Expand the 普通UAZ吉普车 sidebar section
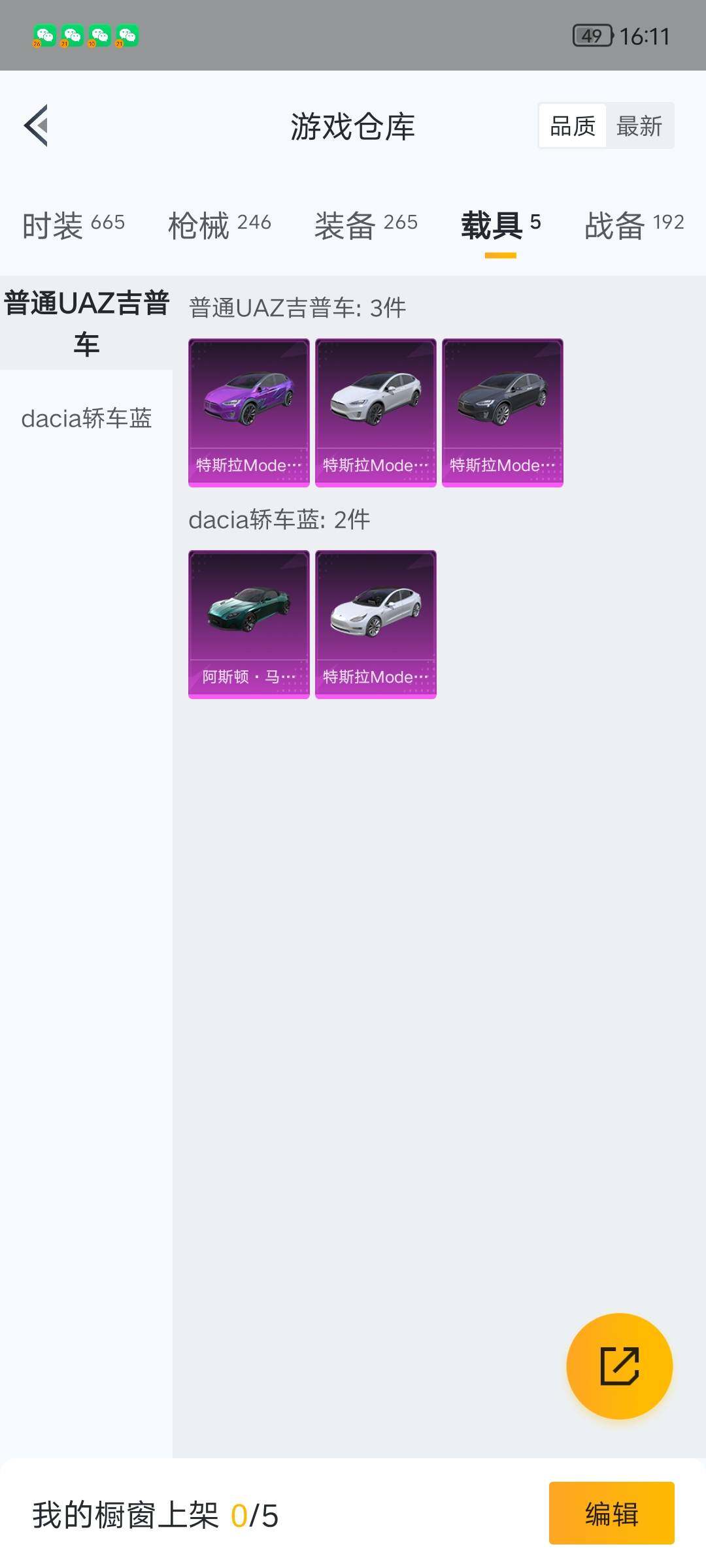The height and width of the screenshot is (1568, 706). tap(86, 320)
